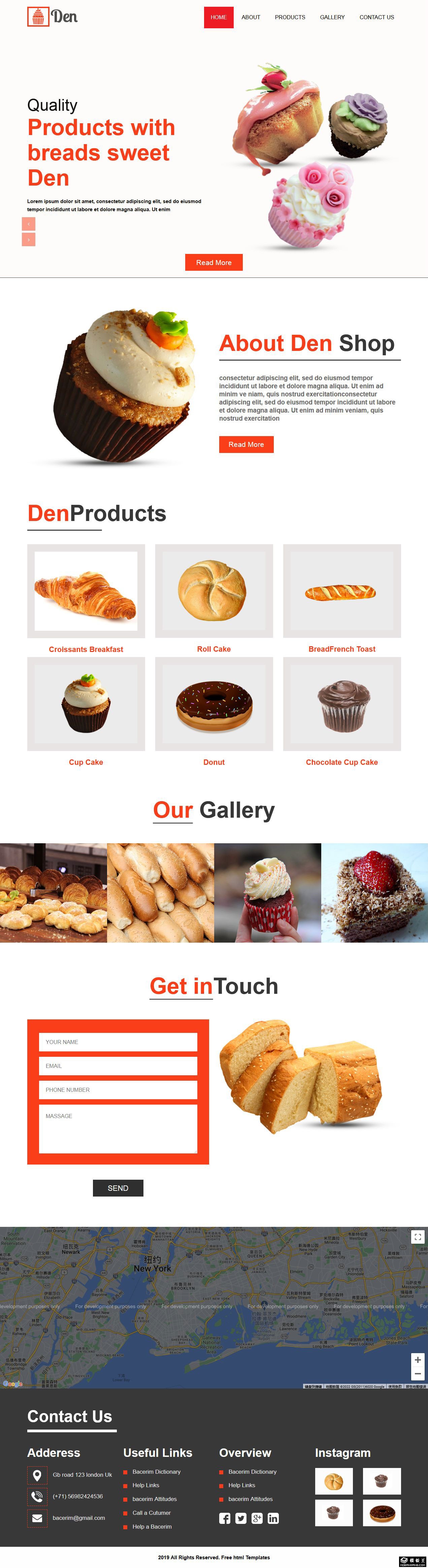Open the Call a Cutumer footer link
428x1568 pixels.
[x=152, y=1513]
